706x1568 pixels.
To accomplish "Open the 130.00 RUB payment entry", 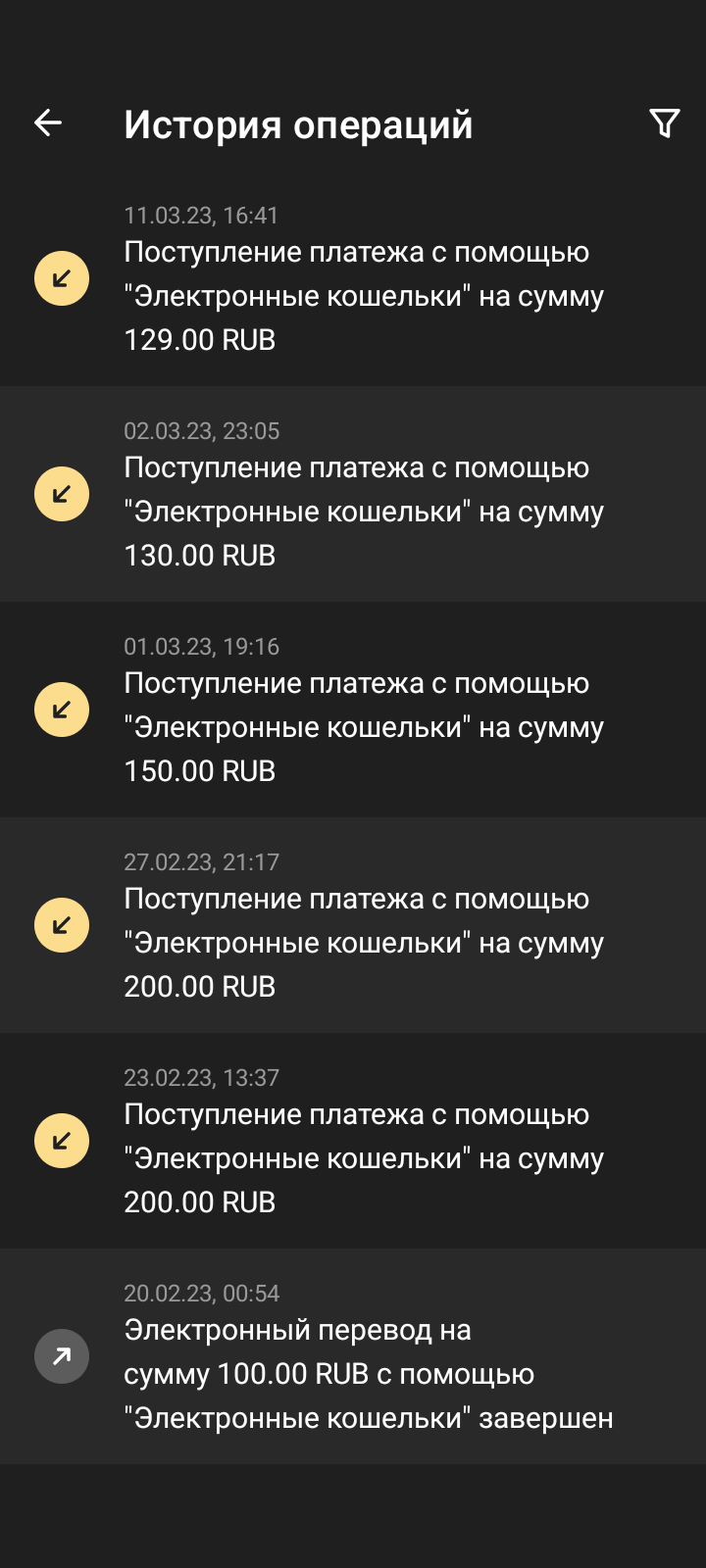I will point(365,510).
